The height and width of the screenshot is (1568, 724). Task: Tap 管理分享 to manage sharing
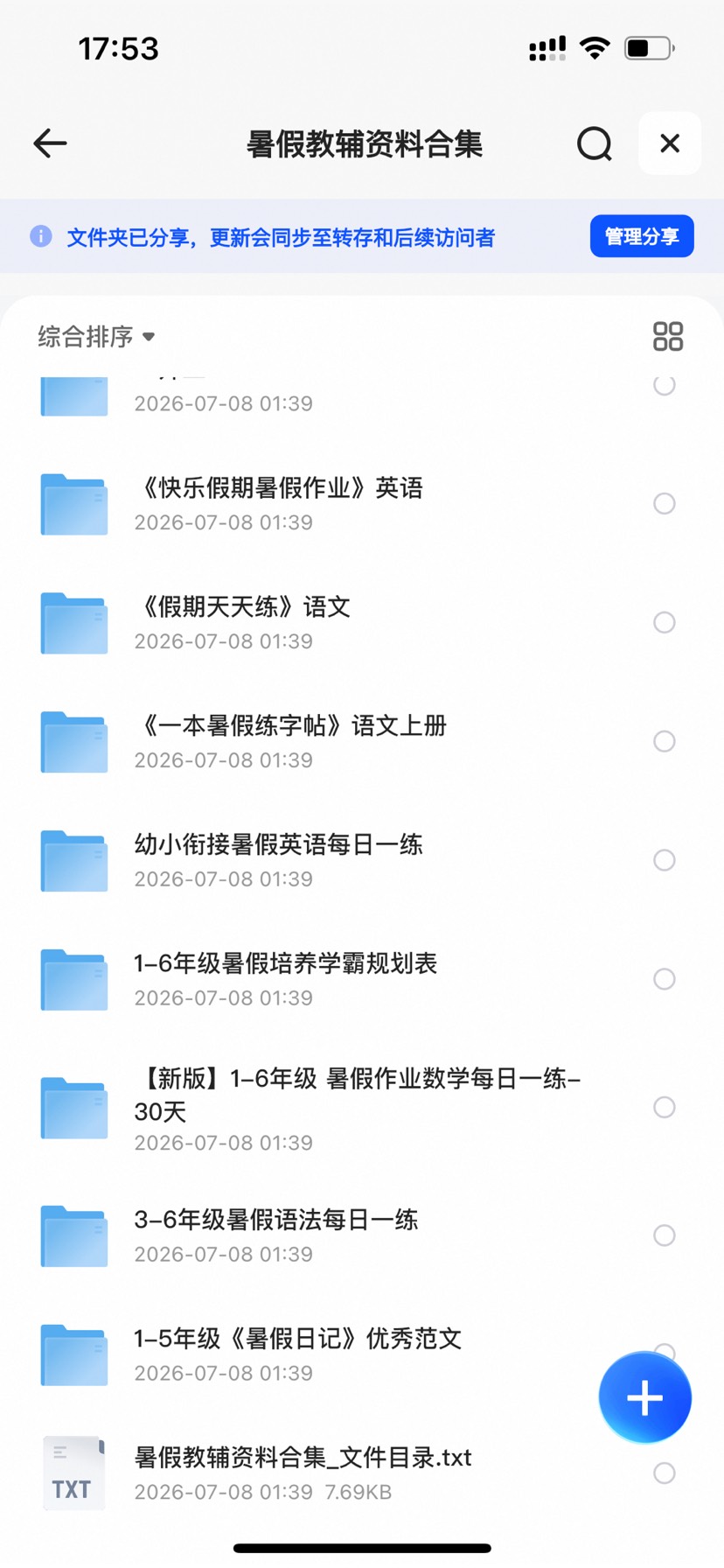click(642, 236)
